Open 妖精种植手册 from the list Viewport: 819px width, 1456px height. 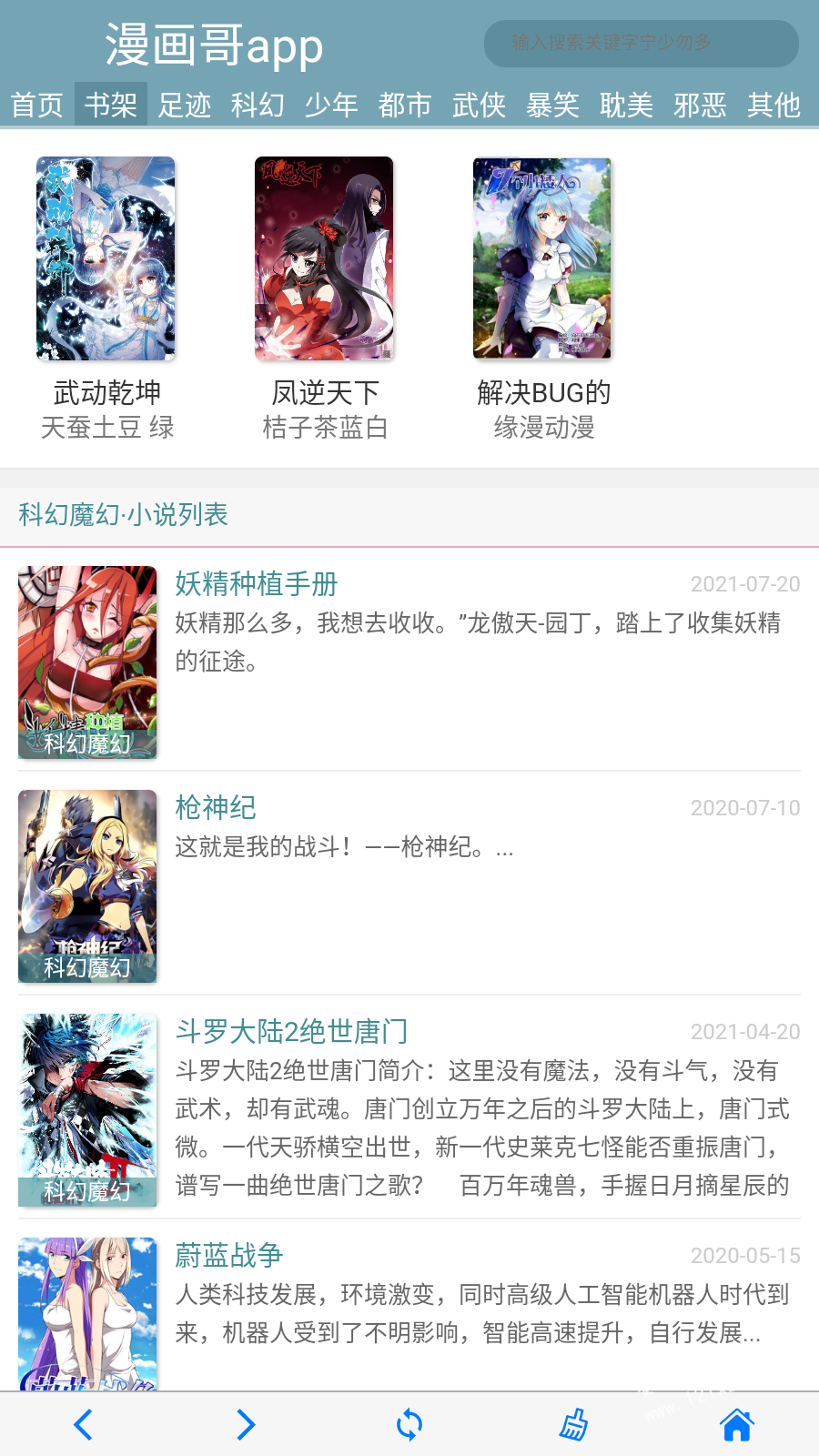pyautogui.click(x=257, y=584)
